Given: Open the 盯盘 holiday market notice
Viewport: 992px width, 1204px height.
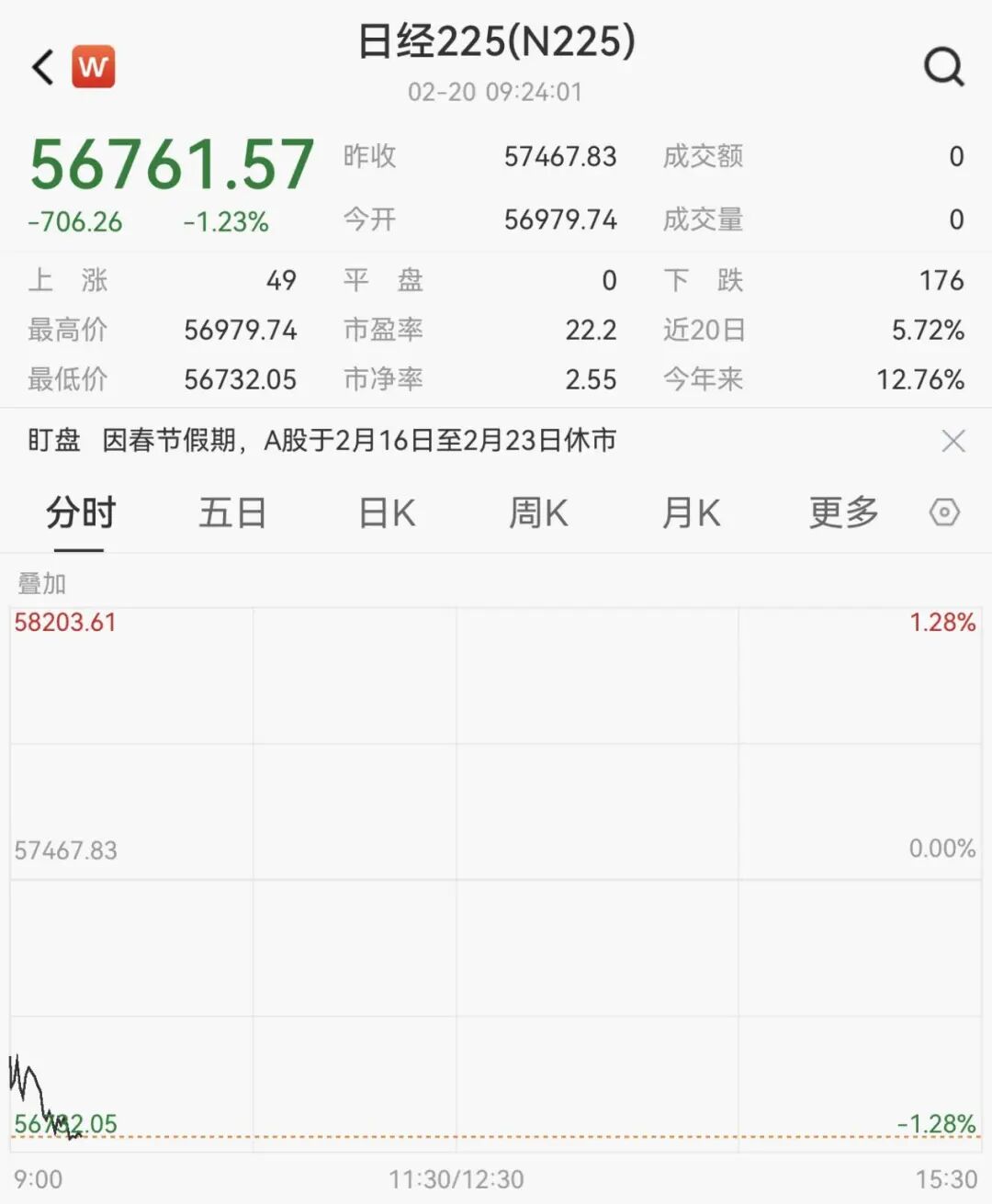Looking at the screenshot, I should [358, 441].
